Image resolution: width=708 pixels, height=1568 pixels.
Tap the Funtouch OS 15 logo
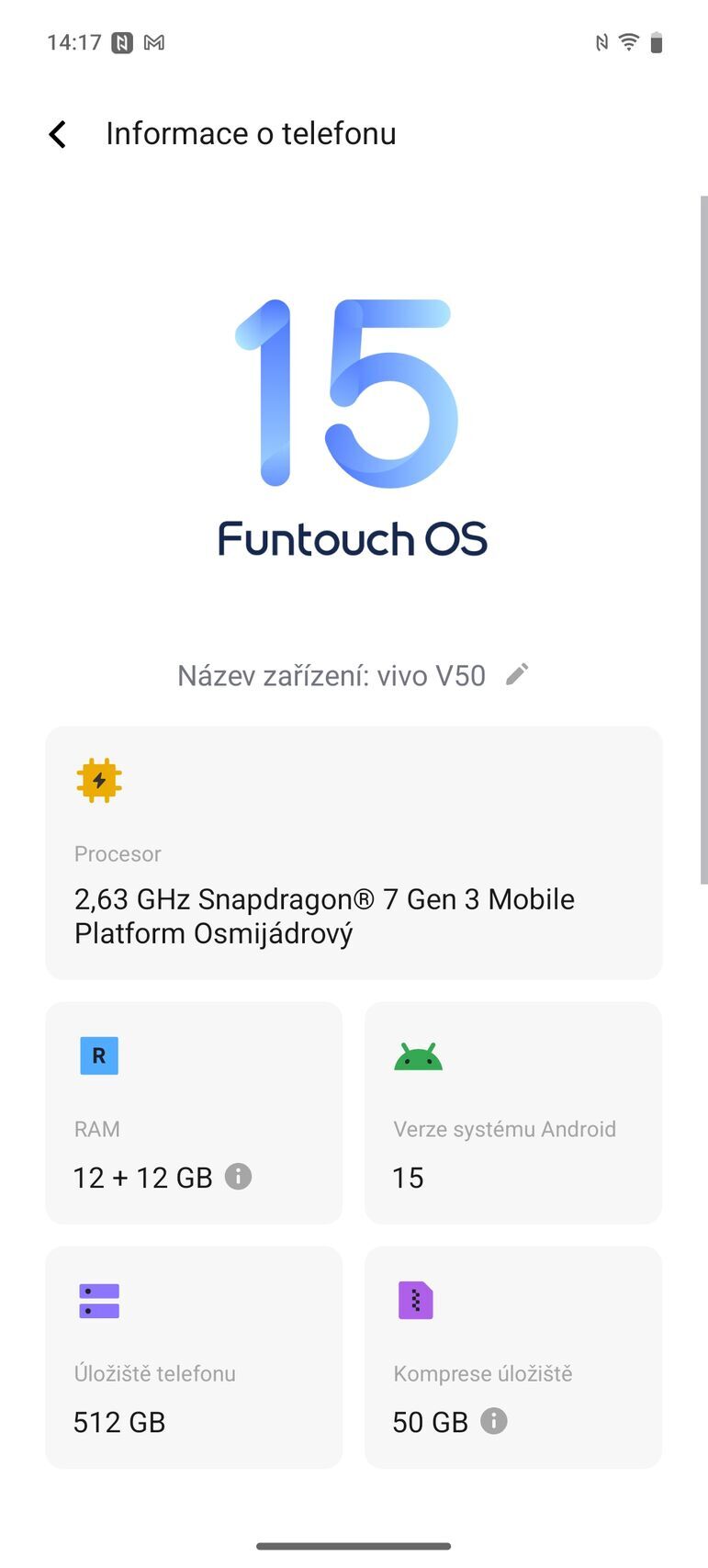click(x=354, y=423)
